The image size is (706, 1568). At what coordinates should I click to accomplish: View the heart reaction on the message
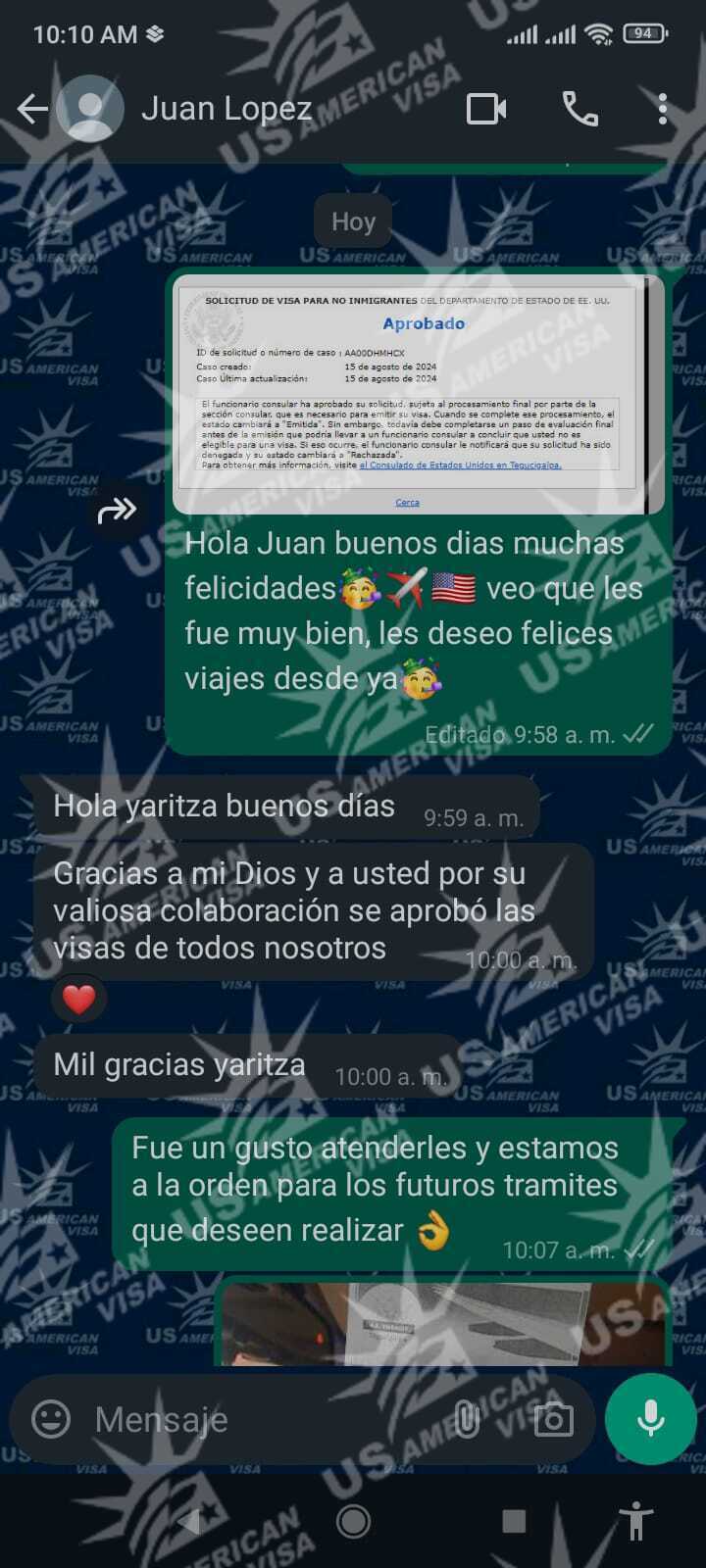coord(78,1000)
